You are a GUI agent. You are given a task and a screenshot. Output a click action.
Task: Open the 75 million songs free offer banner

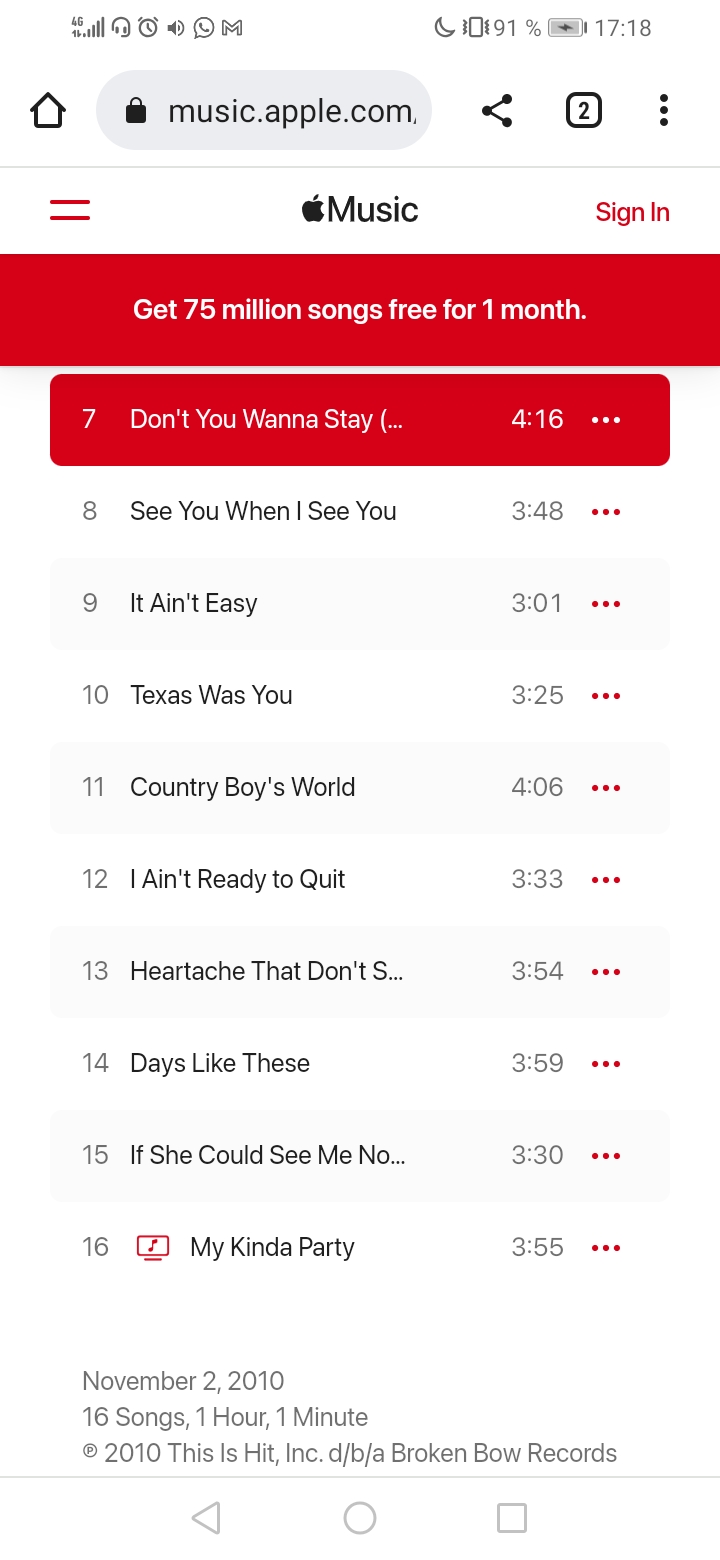[360, 310]
